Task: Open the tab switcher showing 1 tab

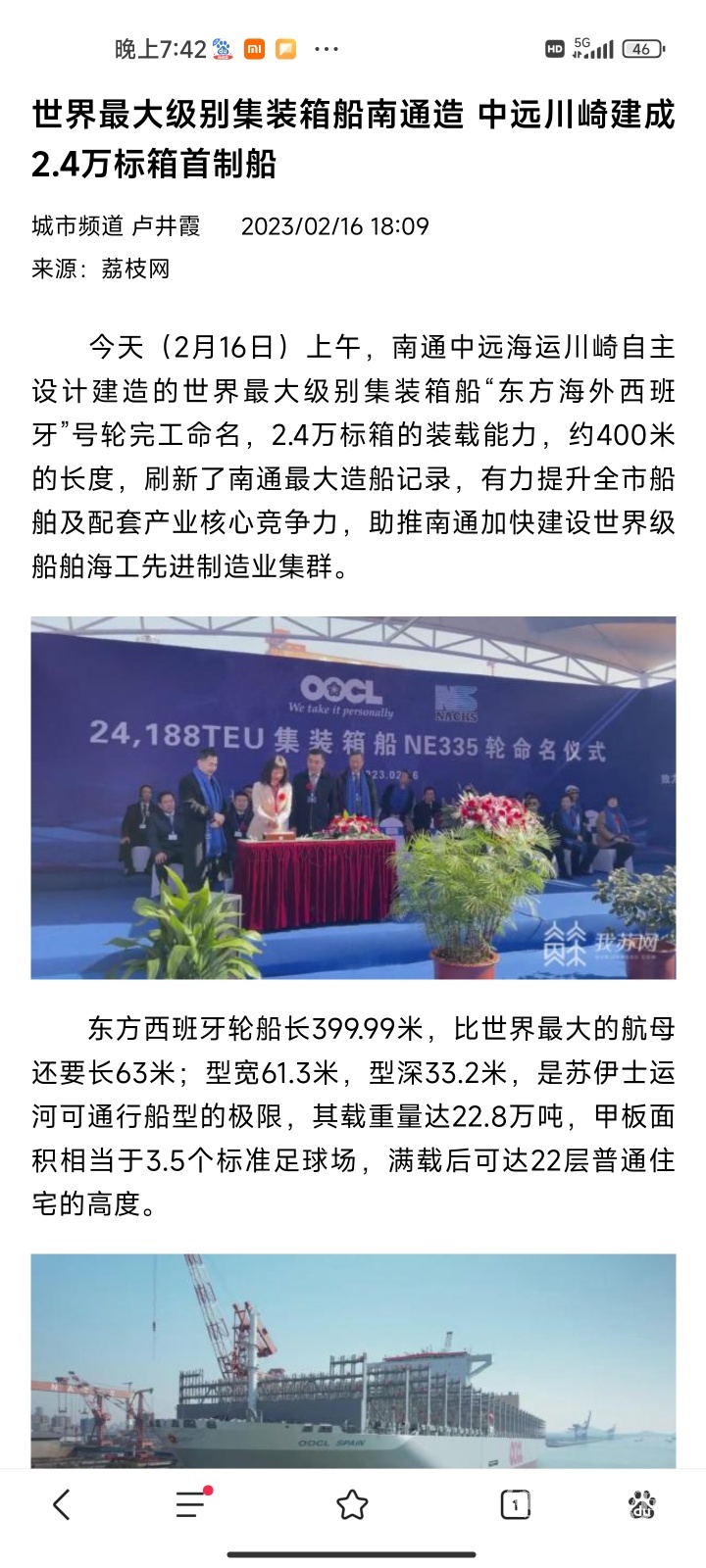Action: coord(515,1504)
